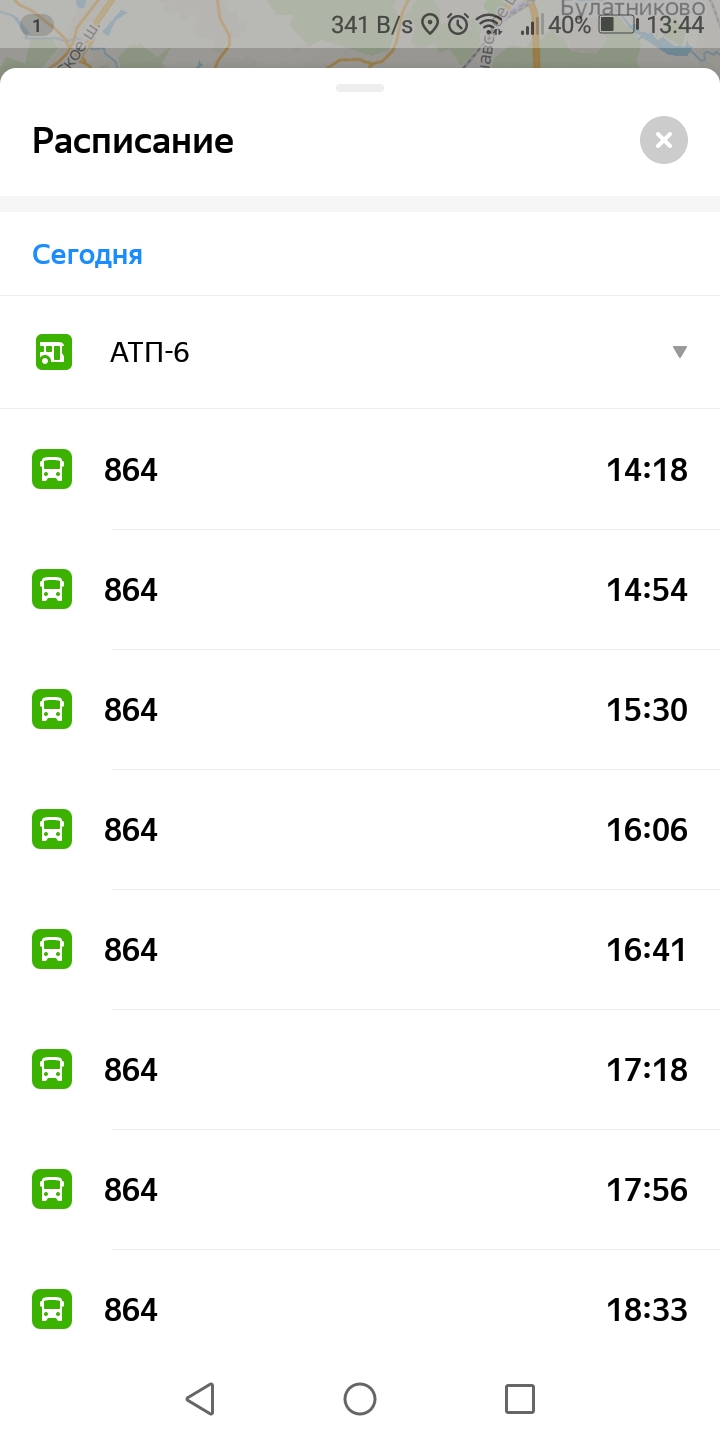The width and height of the screenshot is (720, 1440).
Task: Return to the home screen
Action: pyautogui.click(x=360, y=1399)
